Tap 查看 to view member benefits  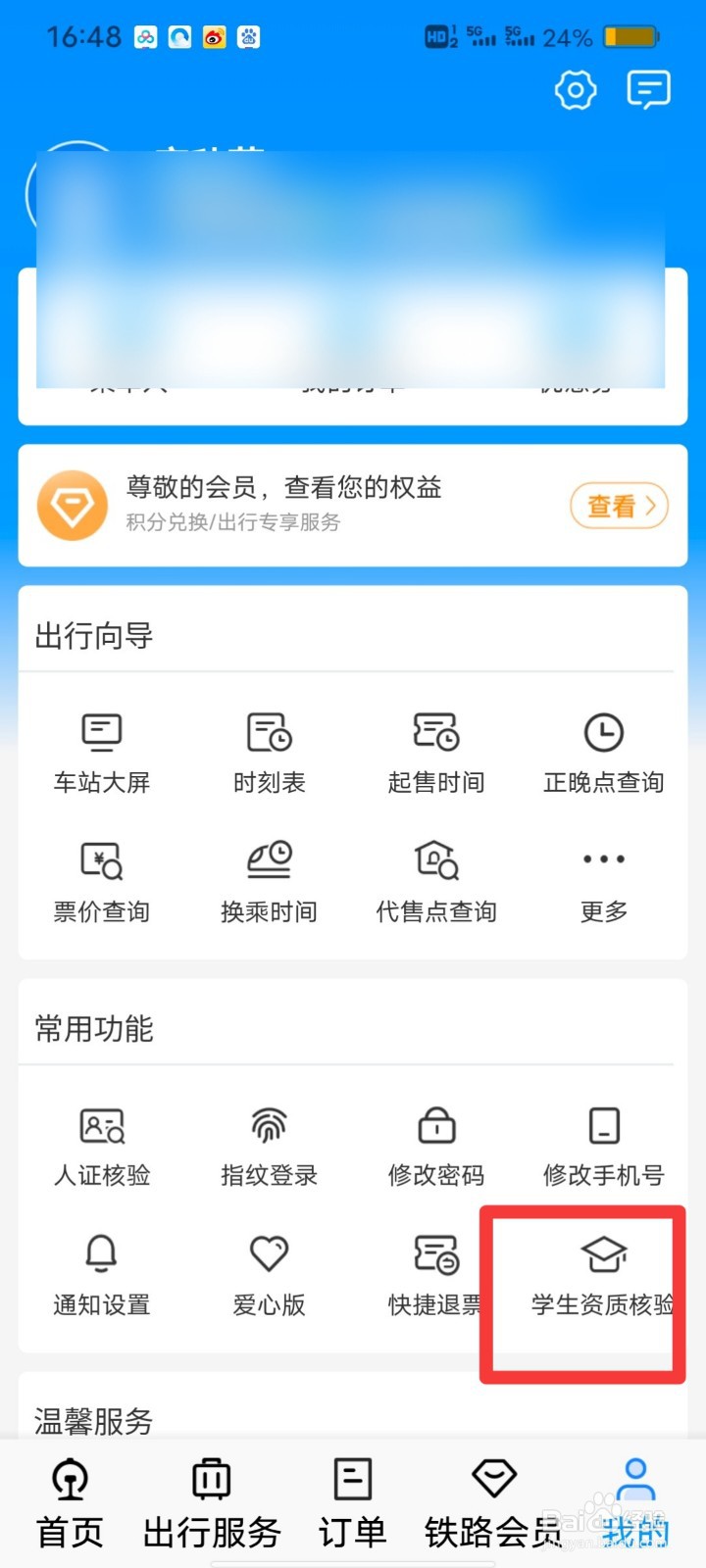coord(619,506)
